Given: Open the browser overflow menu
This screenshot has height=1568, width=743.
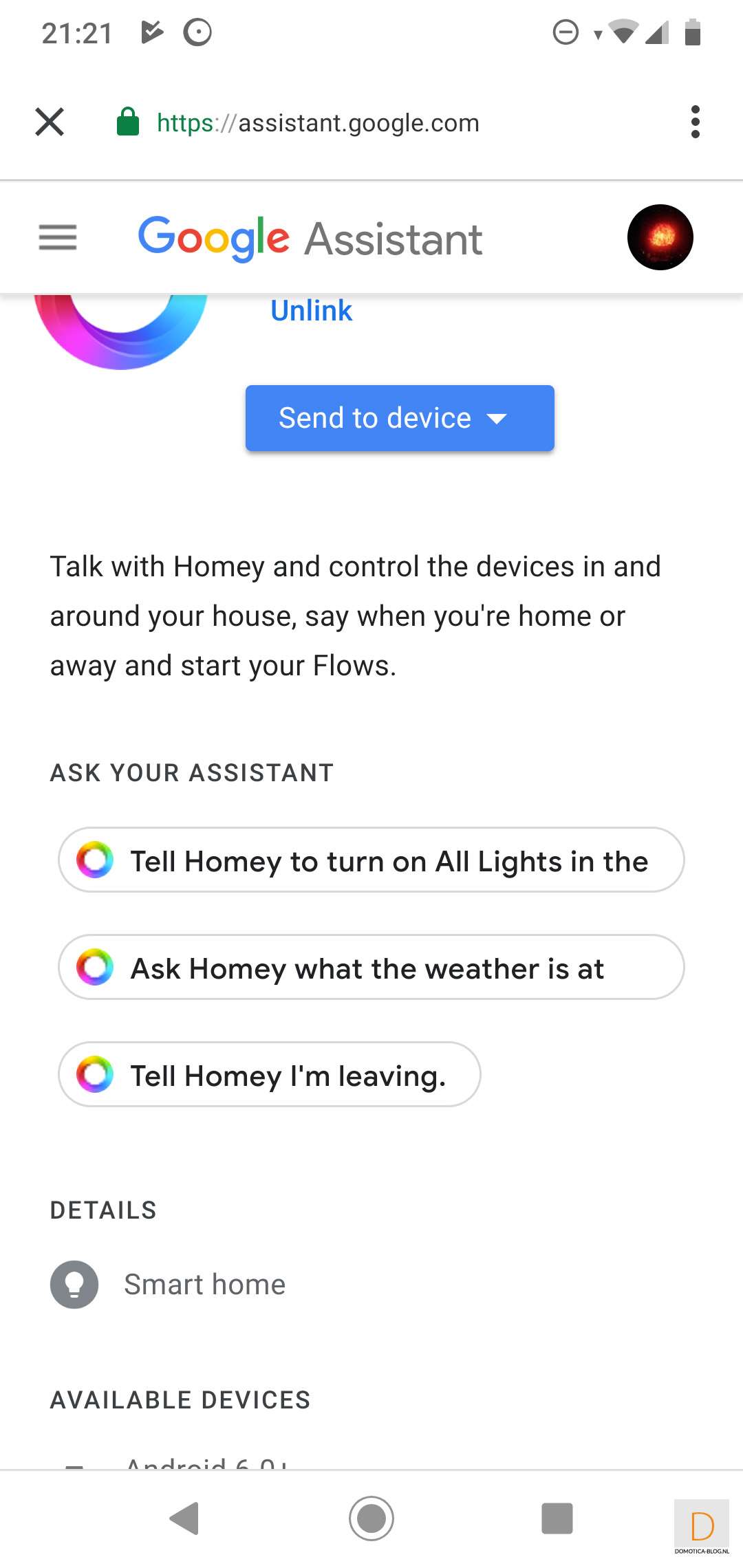Looking at the screenshot, I should pyautogui.click(x=695, y=122).
